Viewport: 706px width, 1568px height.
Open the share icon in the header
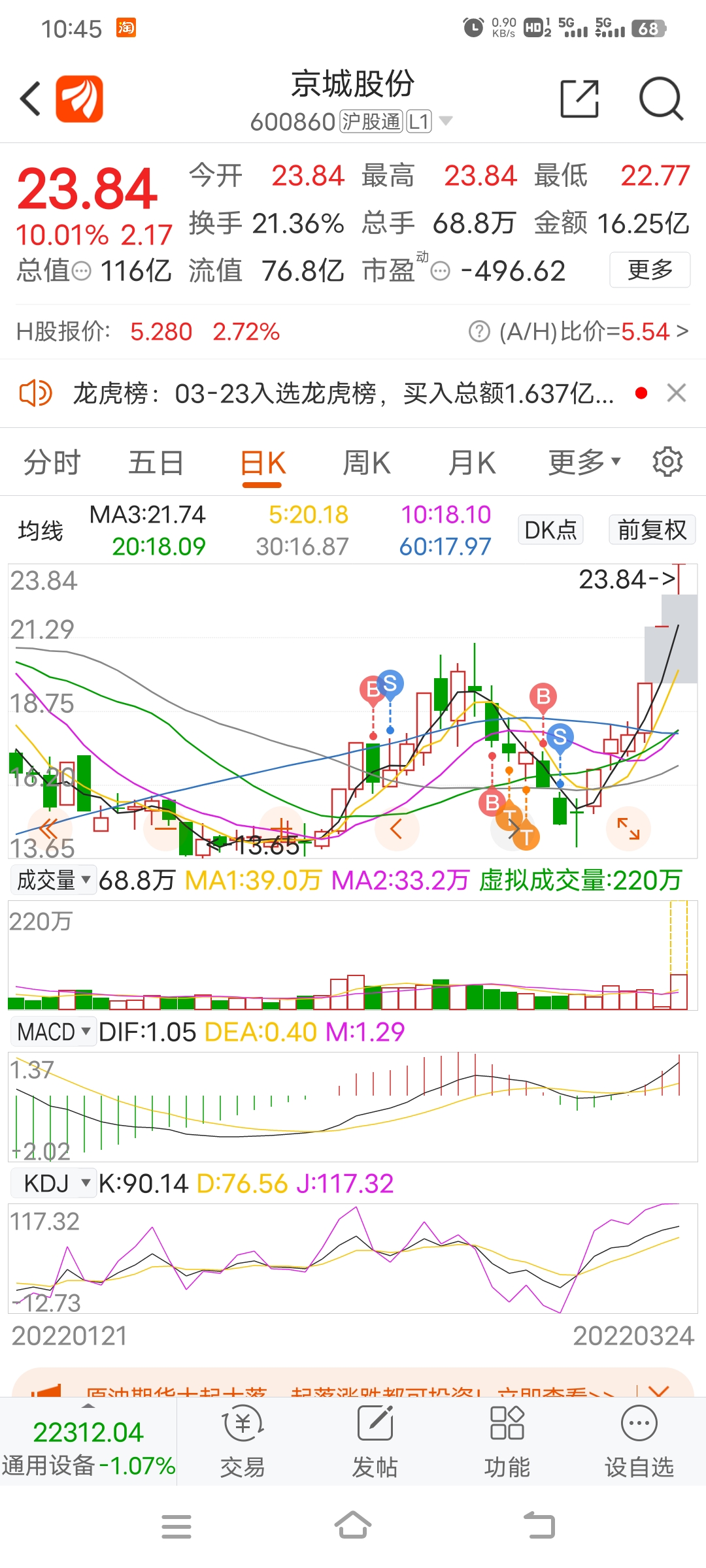coord(580,99)
